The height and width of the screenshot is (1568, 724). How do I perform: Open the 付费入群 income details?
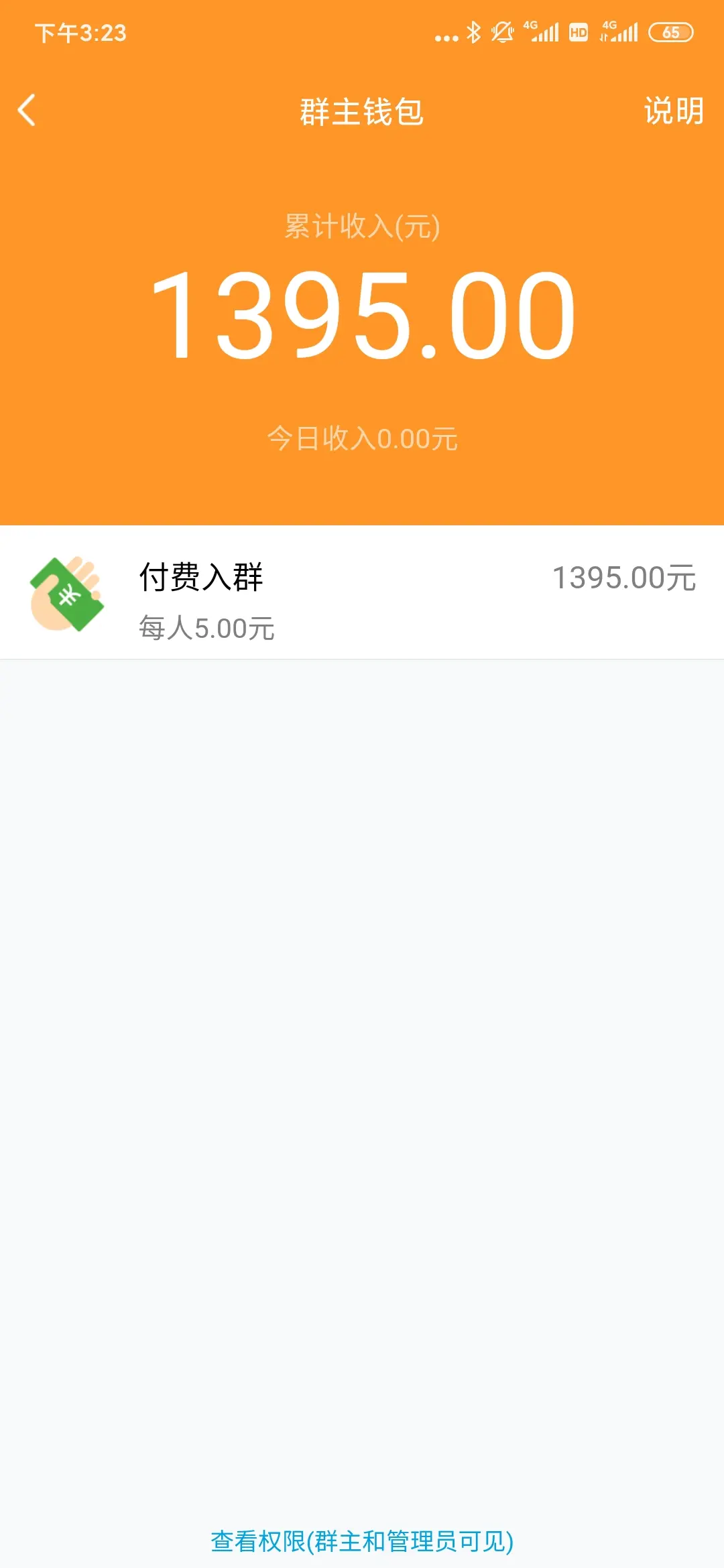362,594
